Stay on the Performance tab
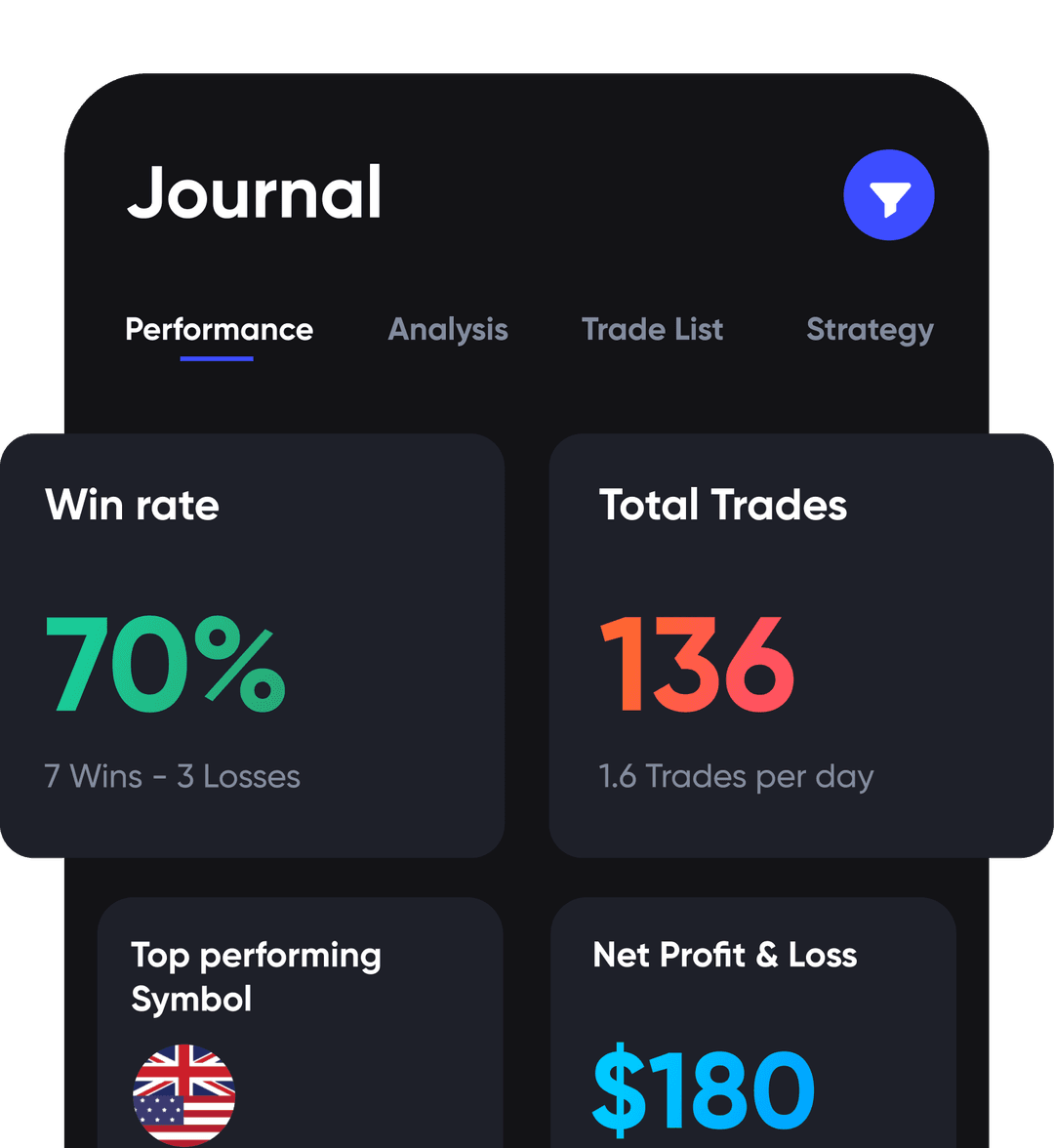Screen dimensions: 1054x1148 219,330
